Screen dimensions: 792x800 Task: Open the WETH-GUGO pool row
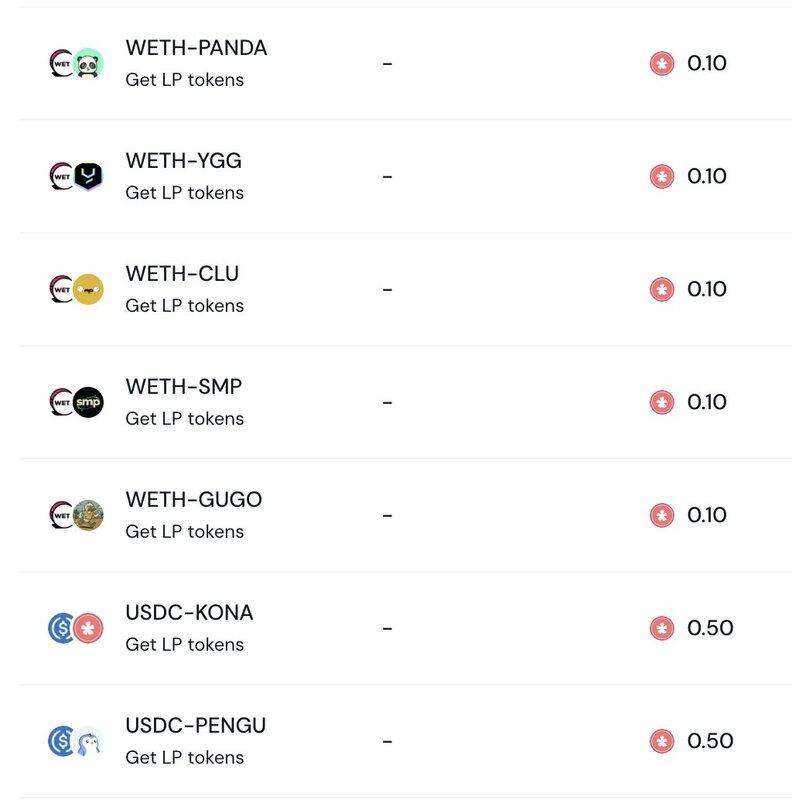(193, 500)
